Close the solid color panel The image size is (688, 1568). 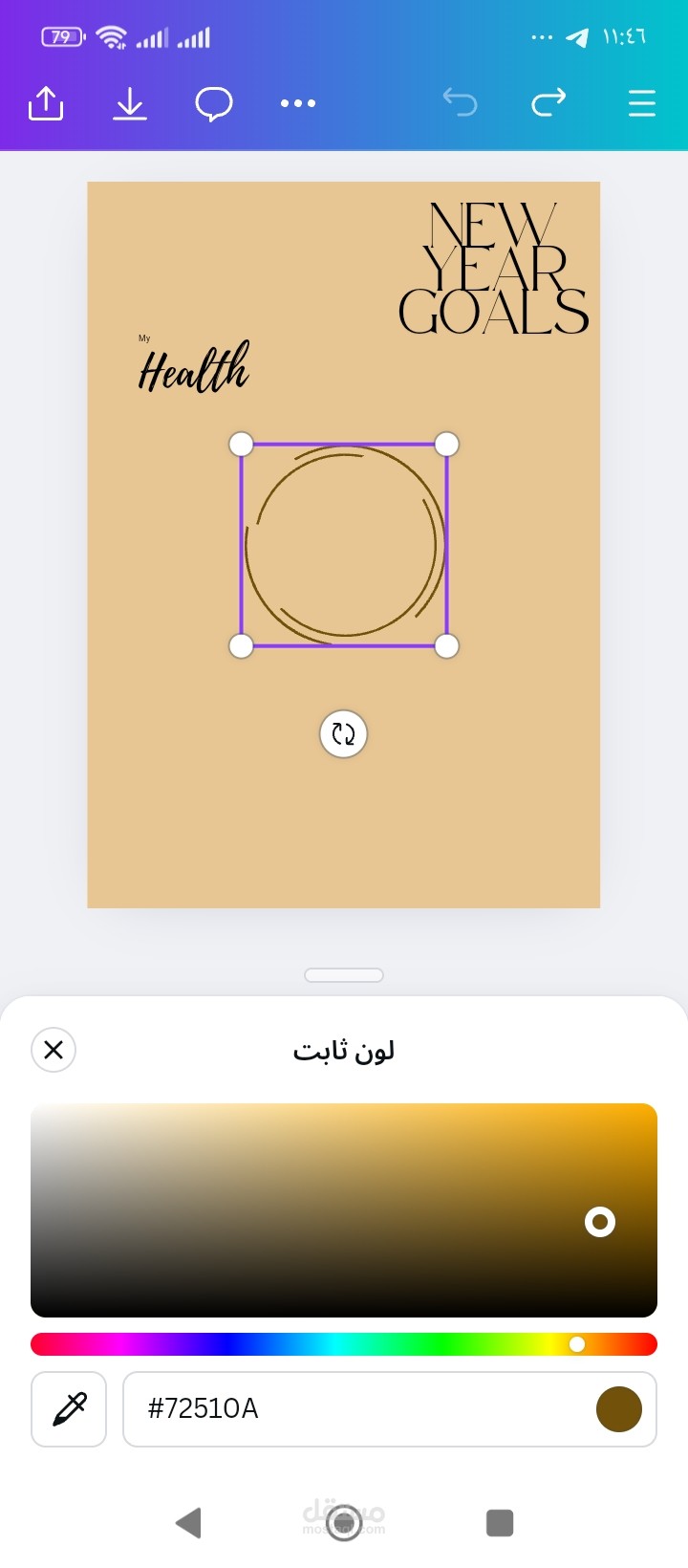pos(54,1050)
